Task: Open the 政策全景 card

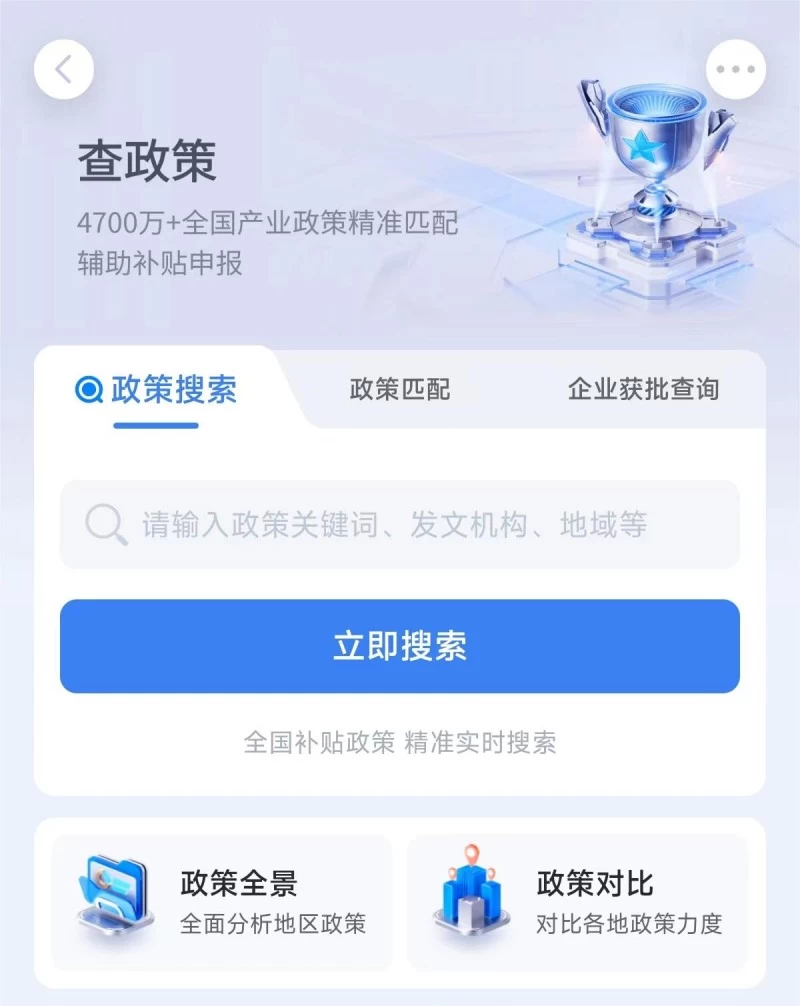Action: (x=222, y=901)
